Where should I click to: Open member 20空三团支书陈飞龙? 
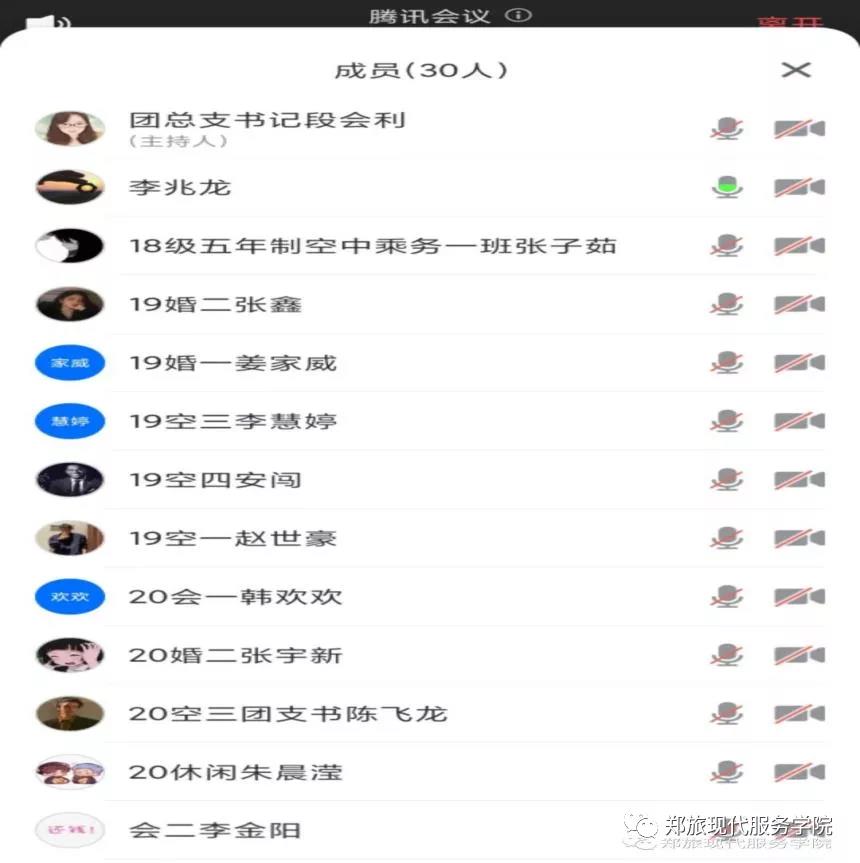pyautogui.click(x=288, y=714)
